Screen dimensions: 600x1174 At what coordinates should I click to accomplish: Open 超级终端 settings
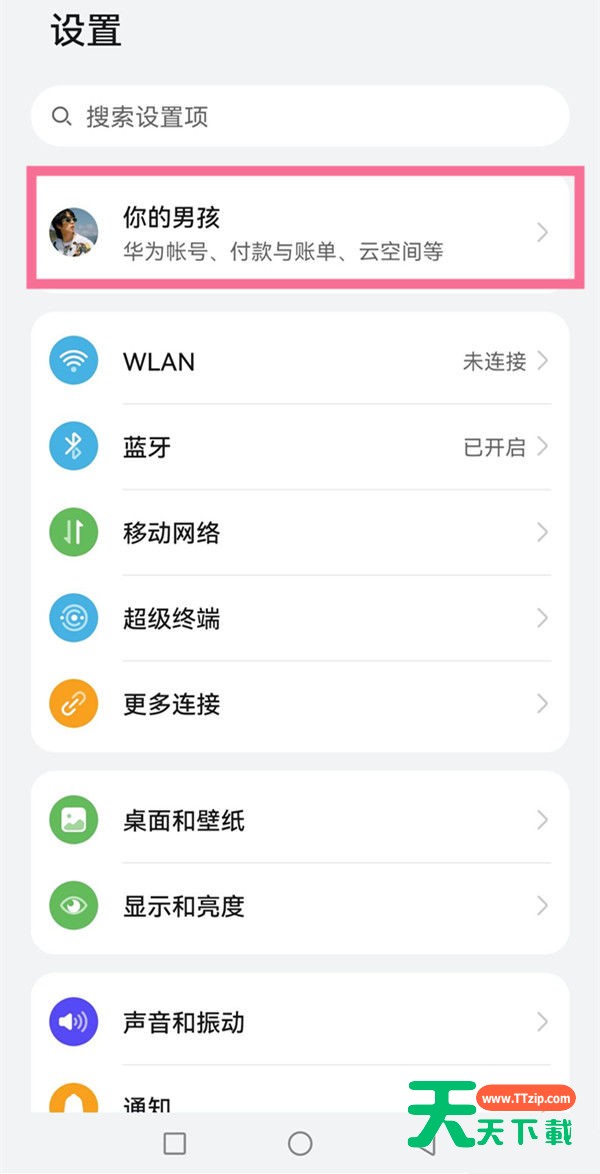pyautogui.click(x=300, y=619)
